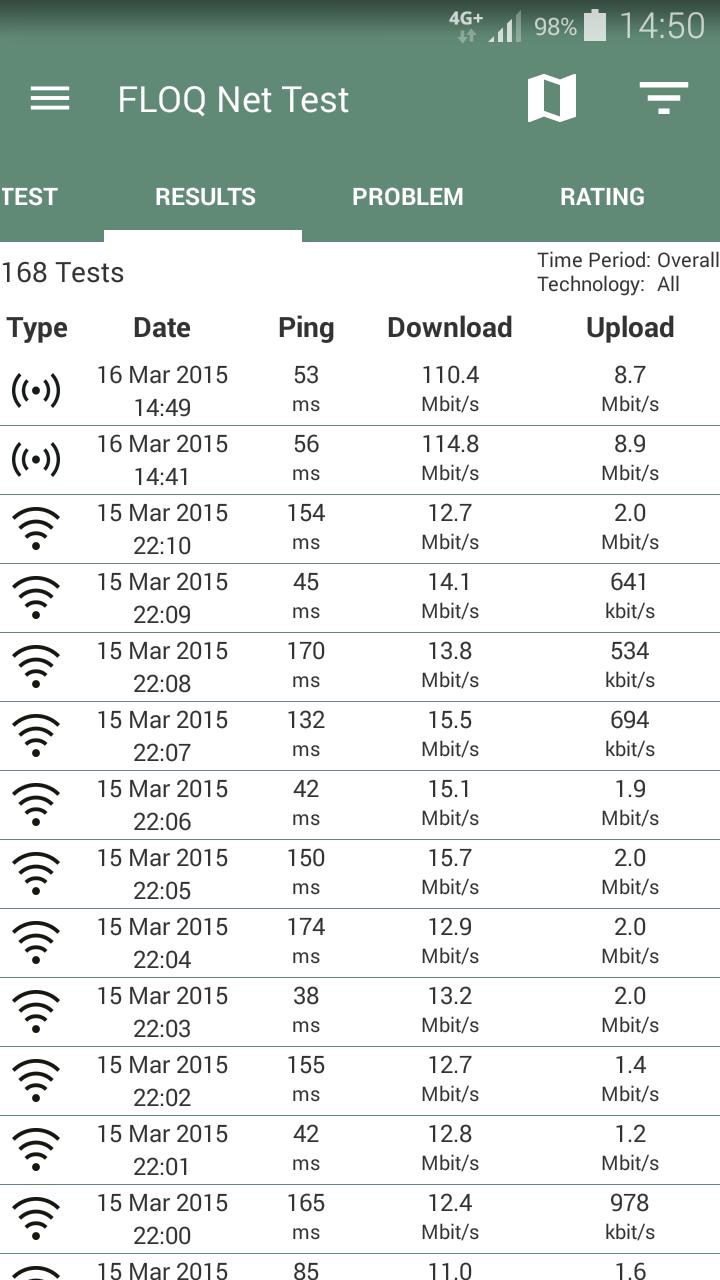Tap the Ping column header
The width and height of the screenshot is (720, 1280).
305,327
